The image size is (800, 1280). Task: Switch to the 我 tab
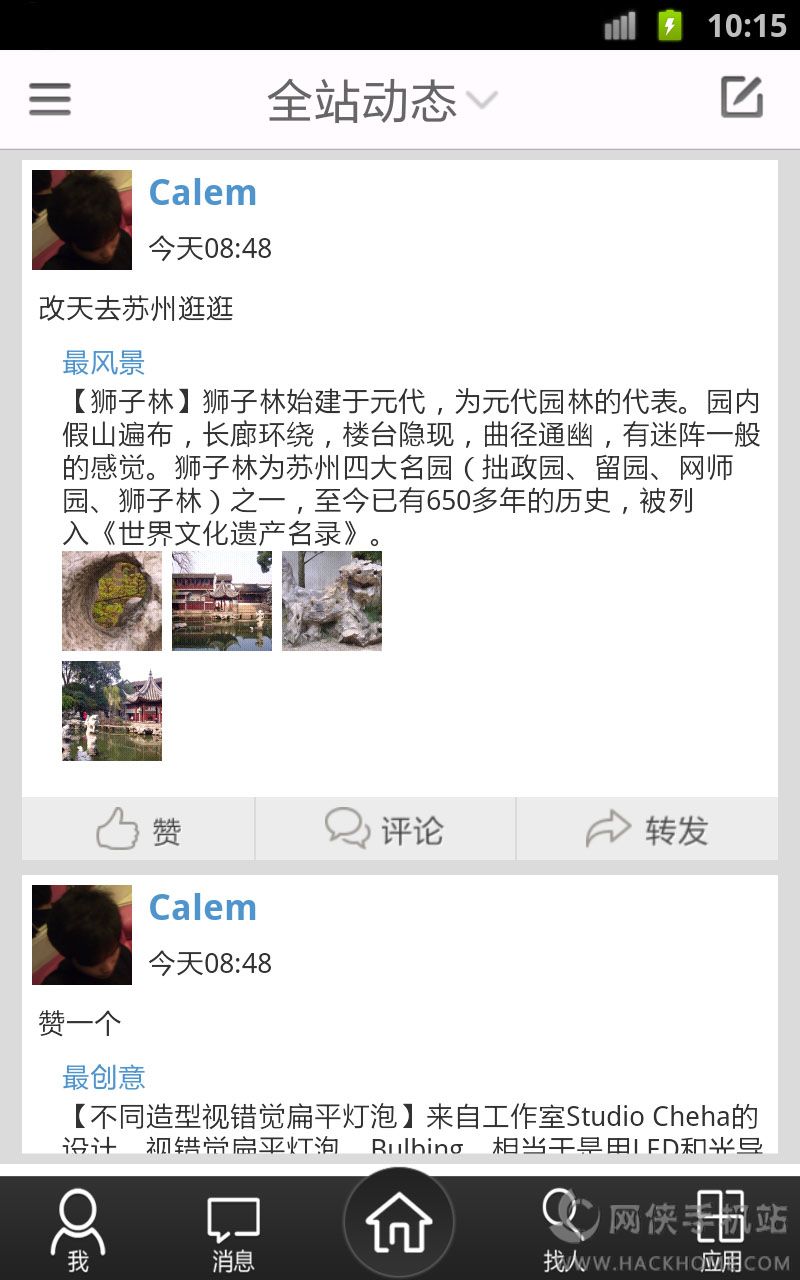click(x=78, y=1230)
